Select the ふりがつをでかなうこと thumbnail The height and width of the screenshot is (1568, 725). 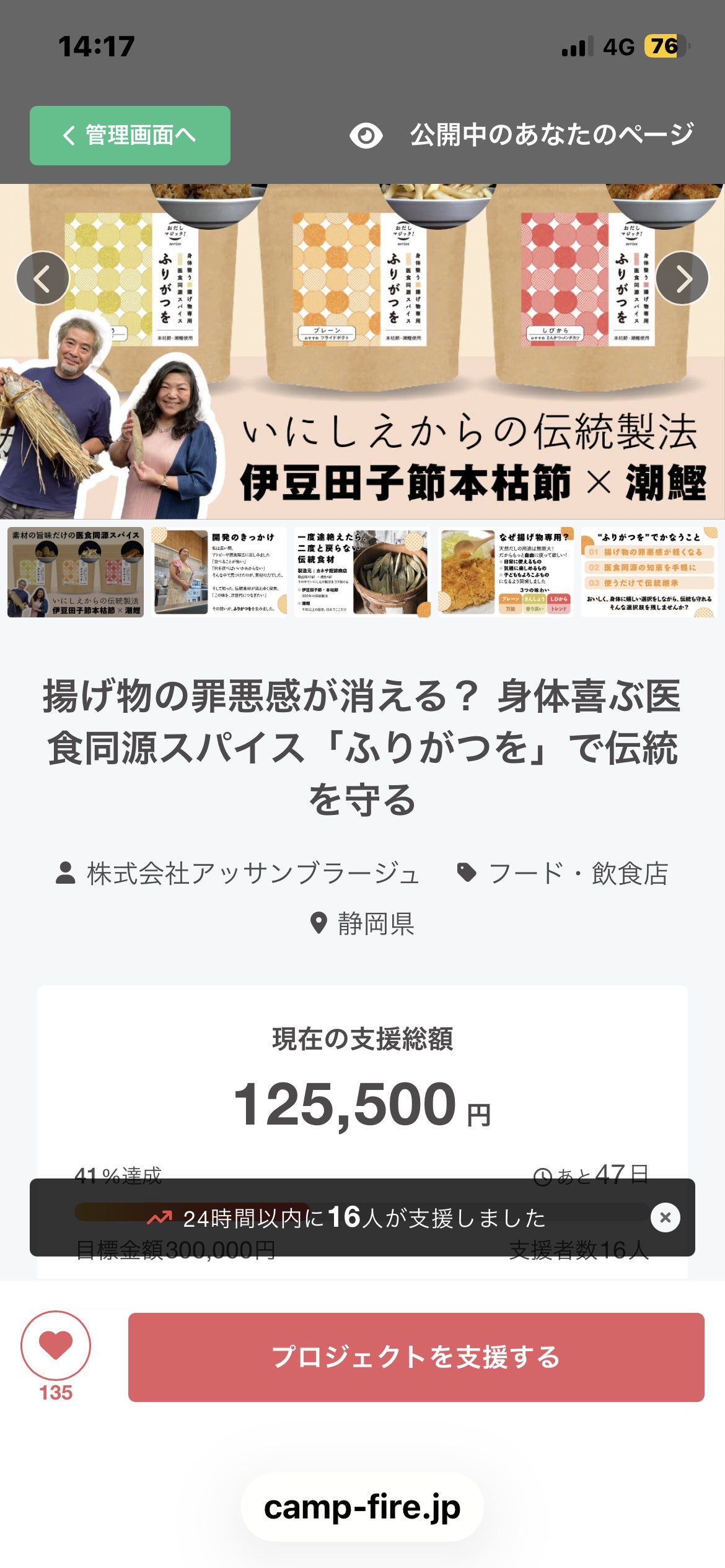pos(649,572)
